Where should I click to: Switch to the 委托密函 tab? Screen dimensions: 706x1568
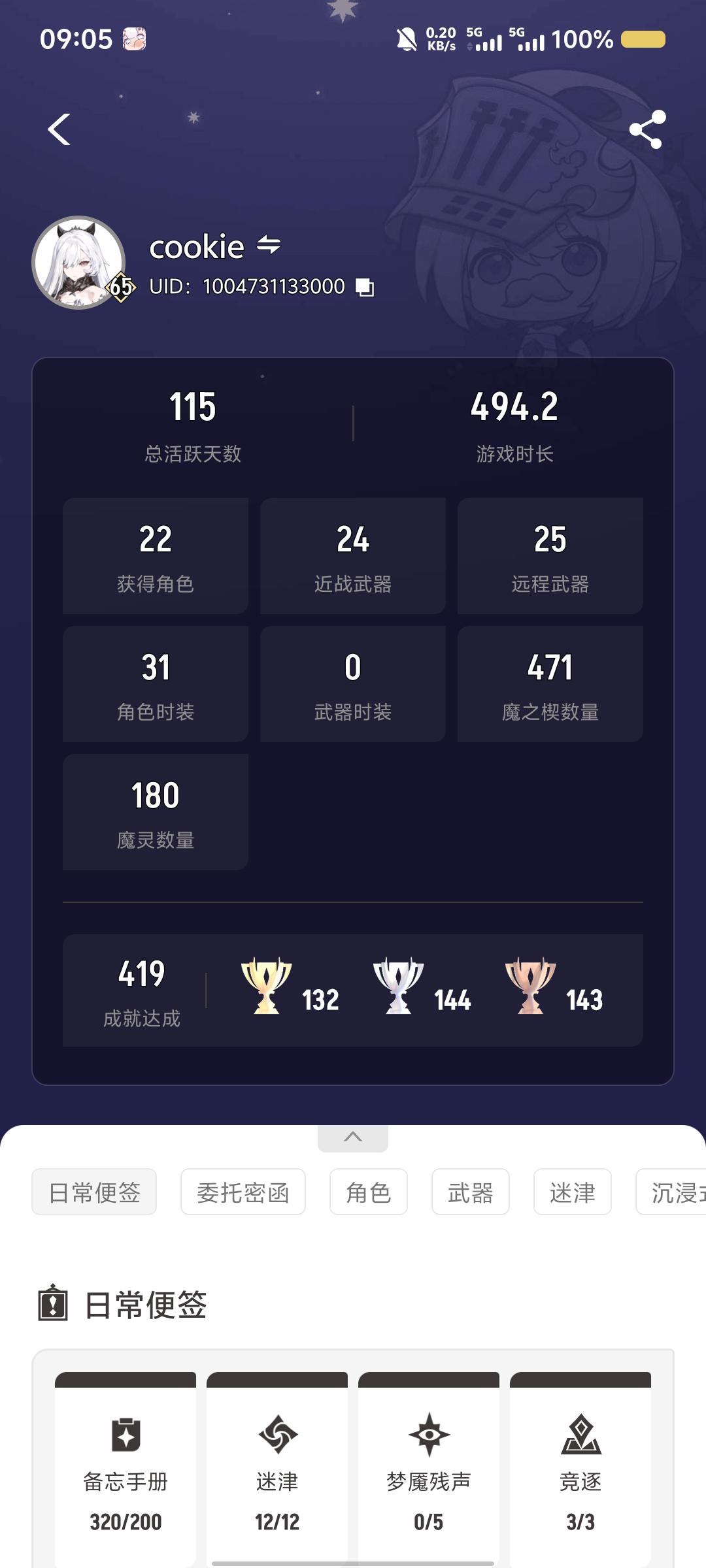click(243, 1192)
